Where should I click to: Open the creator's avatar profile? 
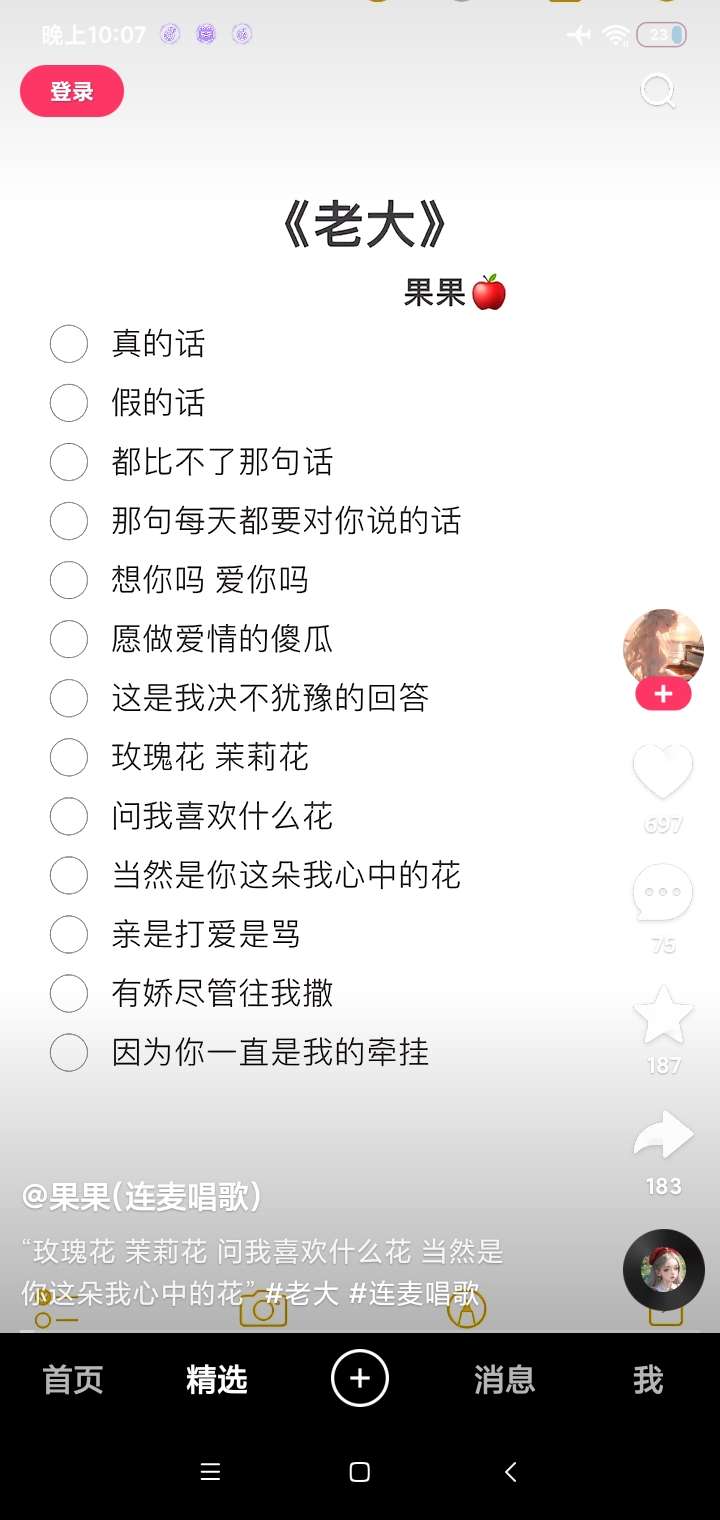(x=663, y=646)
